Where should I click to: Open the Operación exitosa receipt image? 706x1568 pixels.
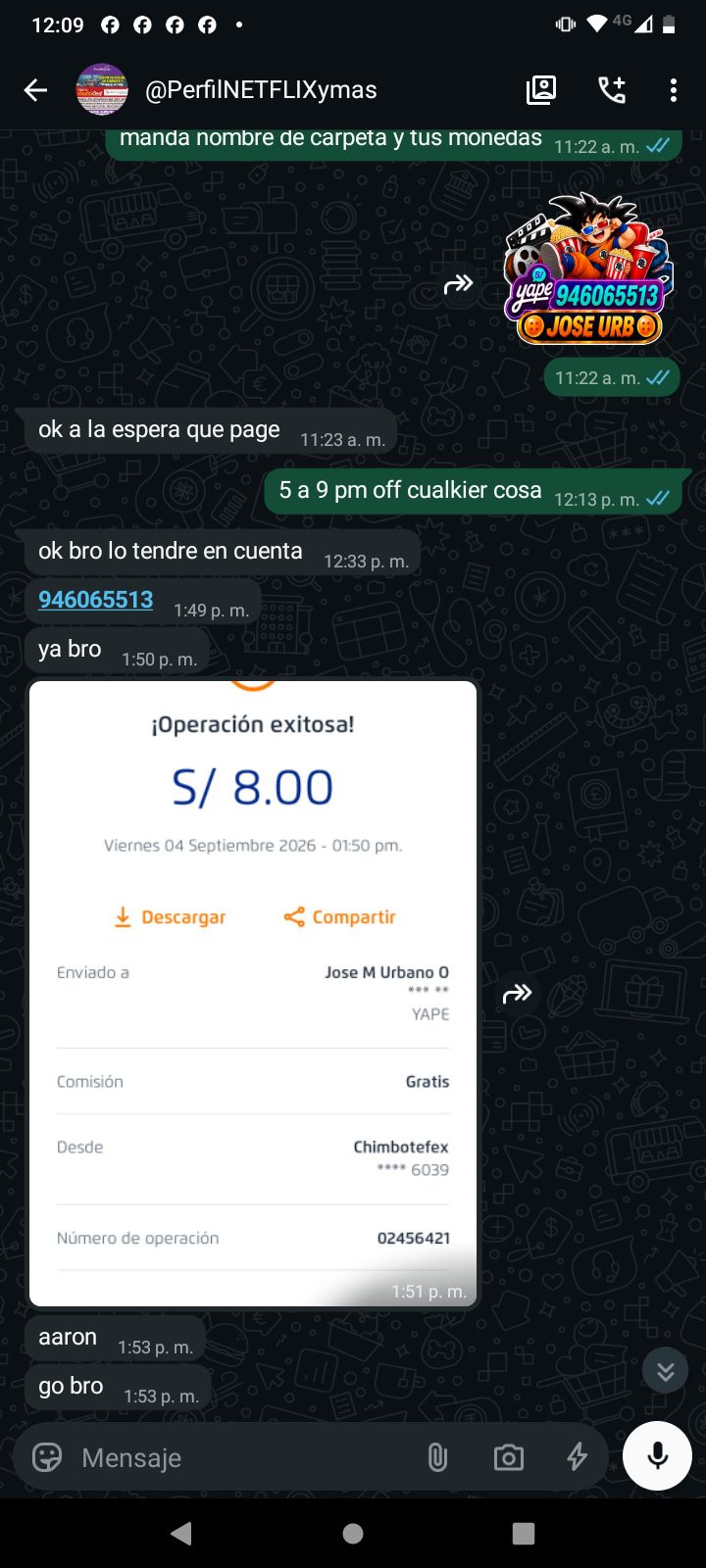tap(253, 993)
